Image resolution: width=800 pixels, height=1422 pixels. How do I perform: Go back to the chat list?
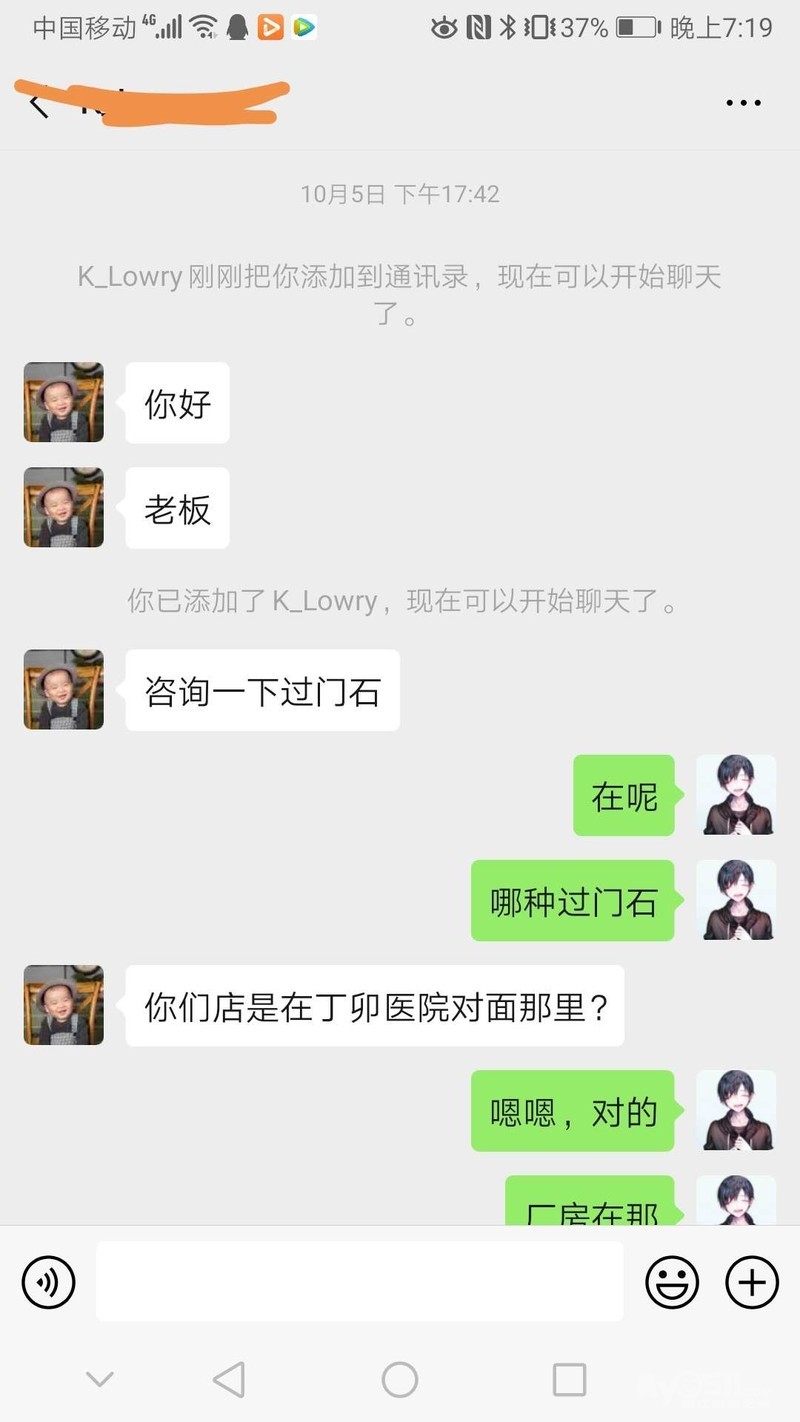click(x=38, y=103)
